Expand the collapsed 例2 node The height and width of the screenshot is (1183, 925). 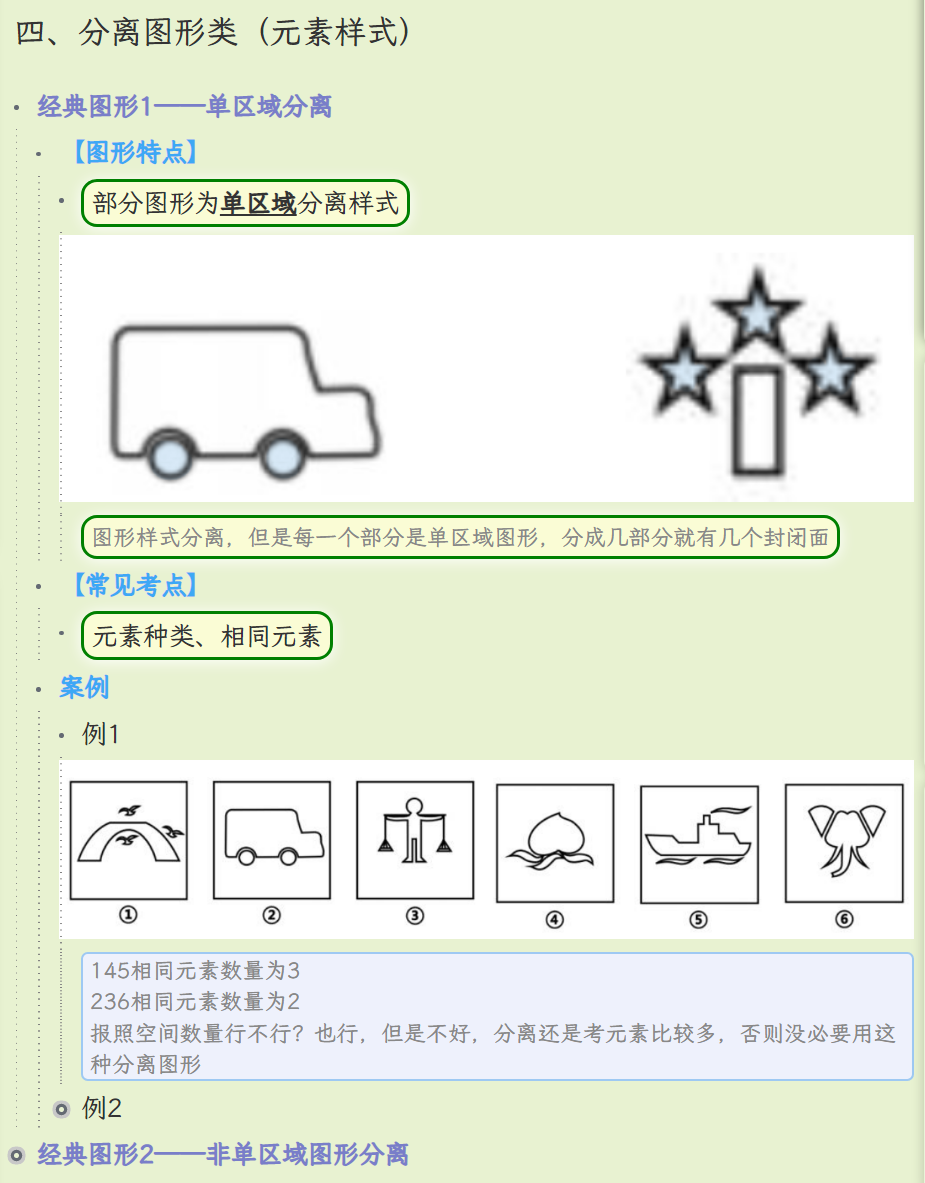pyautogui.click(x=62, y=1109)
